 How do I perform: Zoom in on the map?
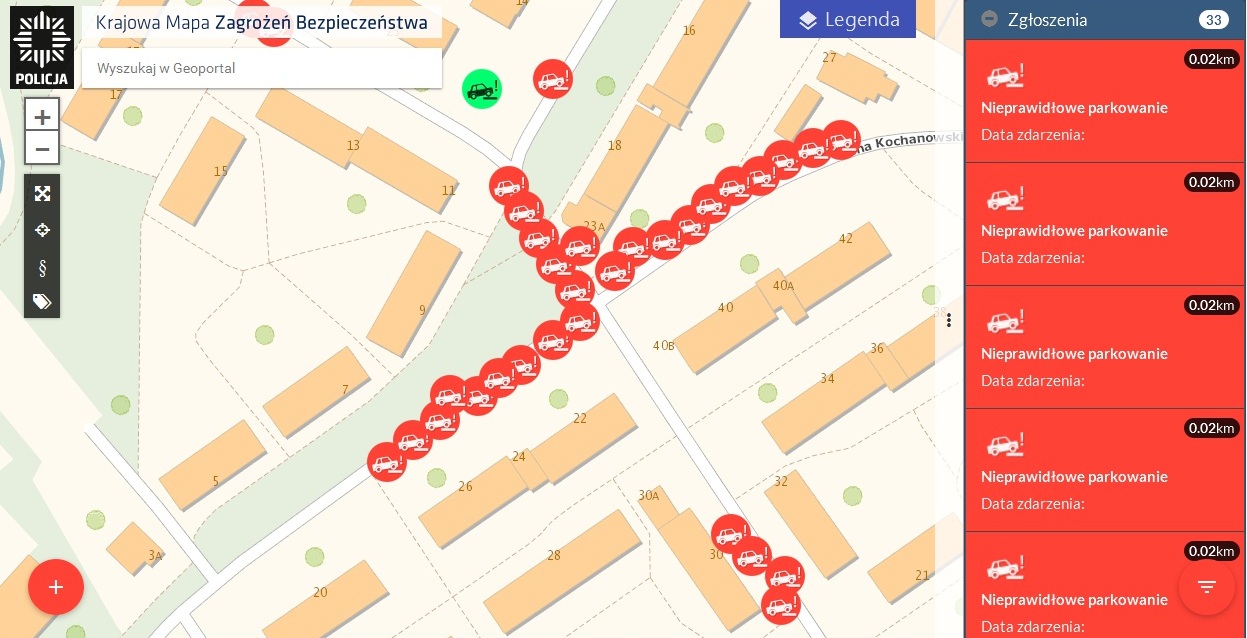point(42,116)
